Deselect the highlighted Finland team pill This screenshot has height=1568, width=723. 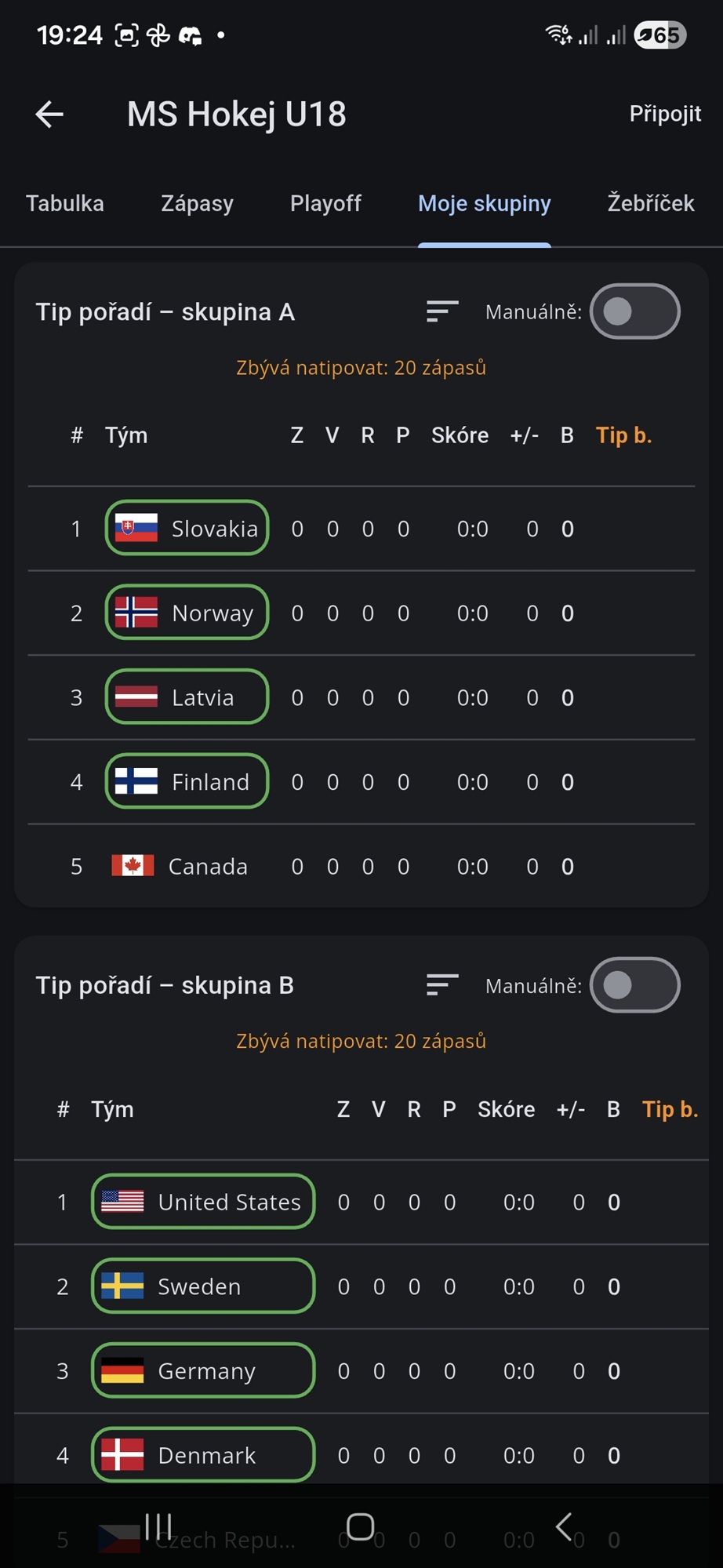[186, 781]
